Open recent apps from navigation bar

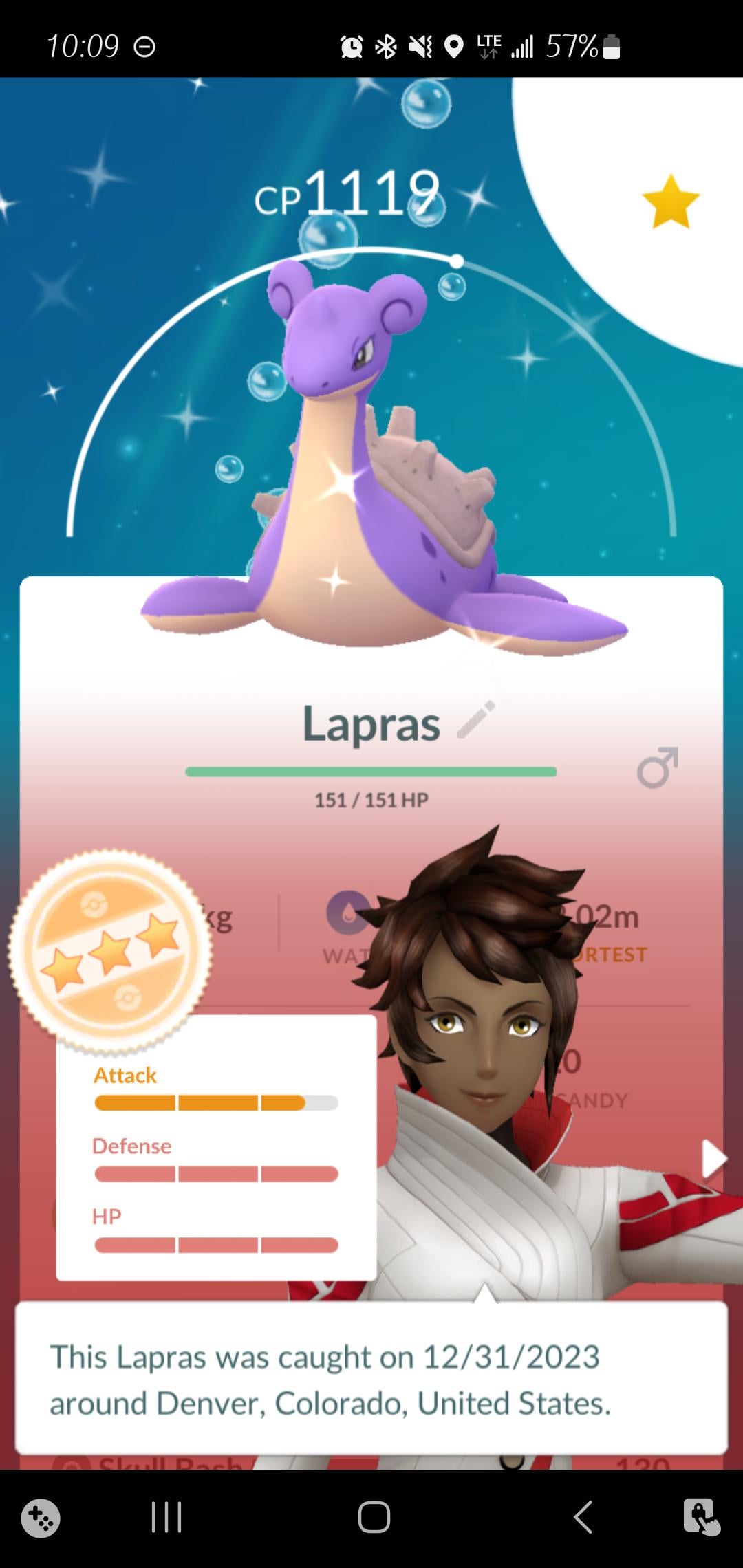[166, 1517]
